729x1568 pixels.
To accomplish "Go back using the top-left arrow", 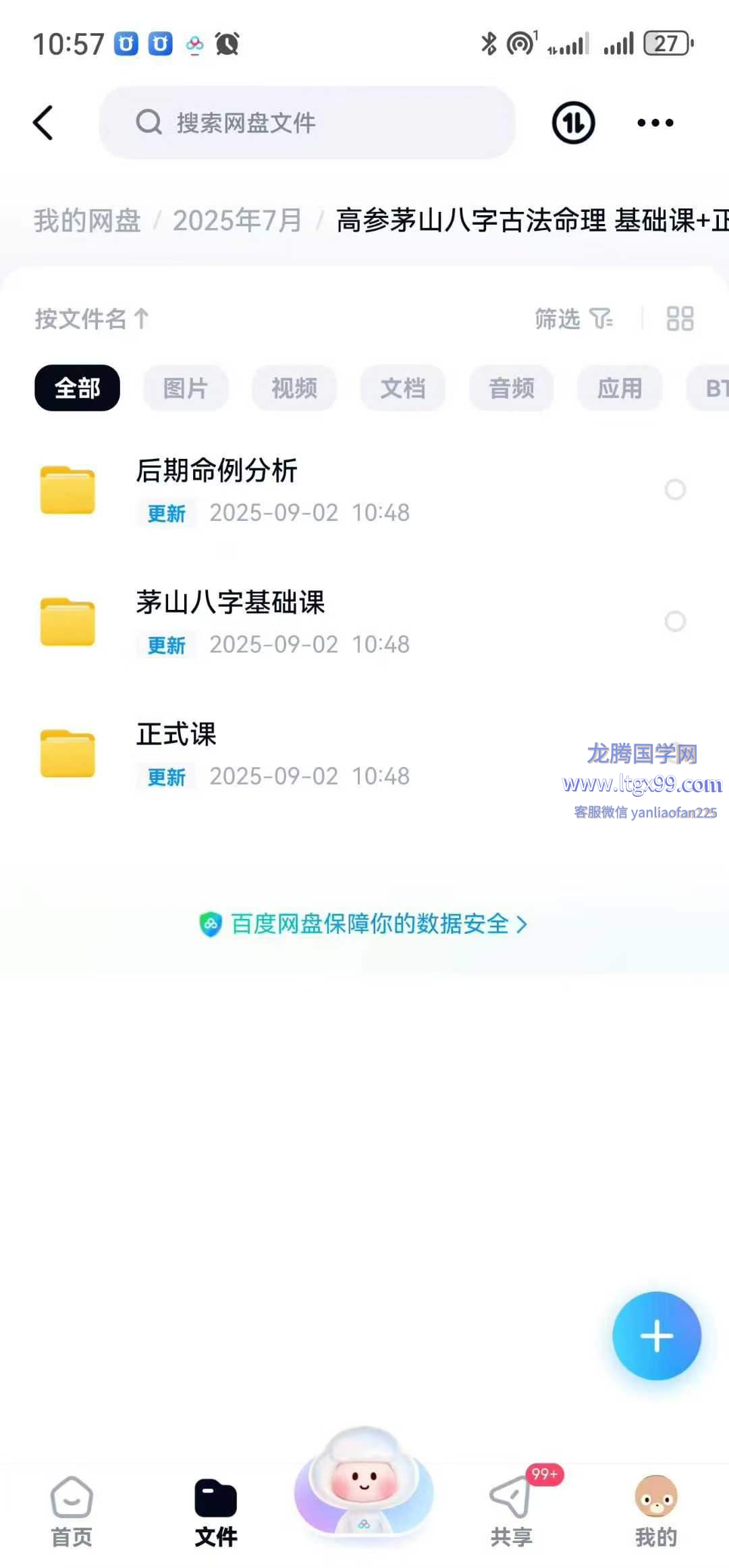I will coord(43,123).
